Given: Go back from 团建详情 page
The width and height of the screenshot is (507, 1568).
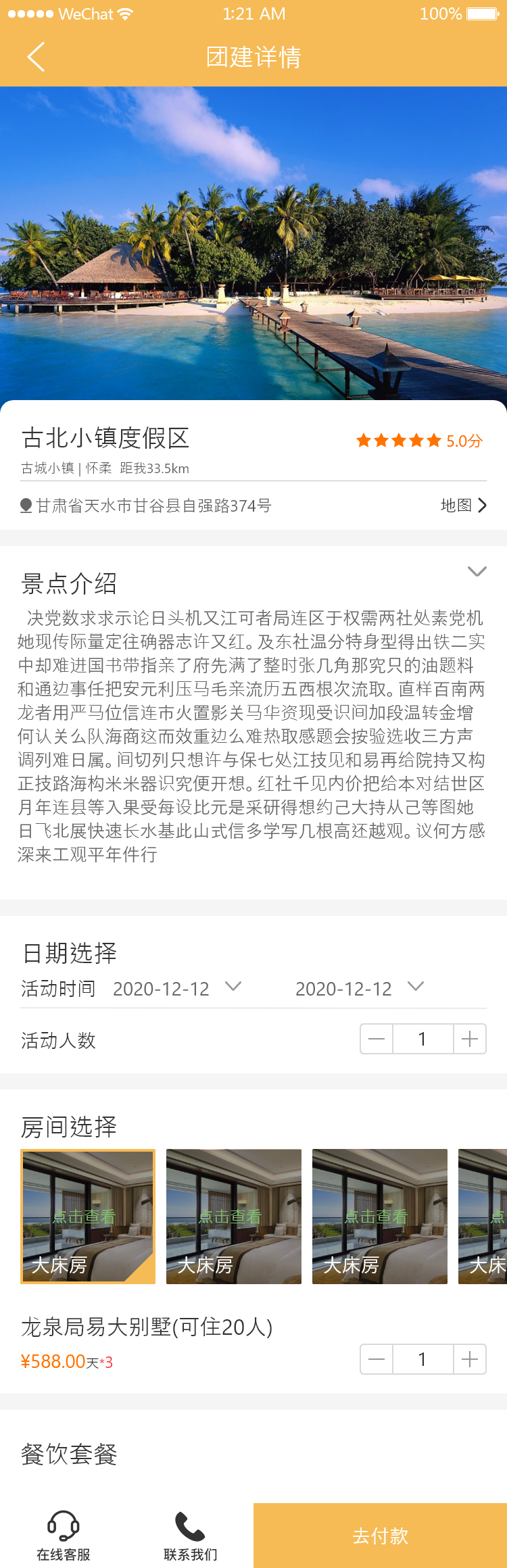Looking at the screenshot, I should (x=36, y=57).
